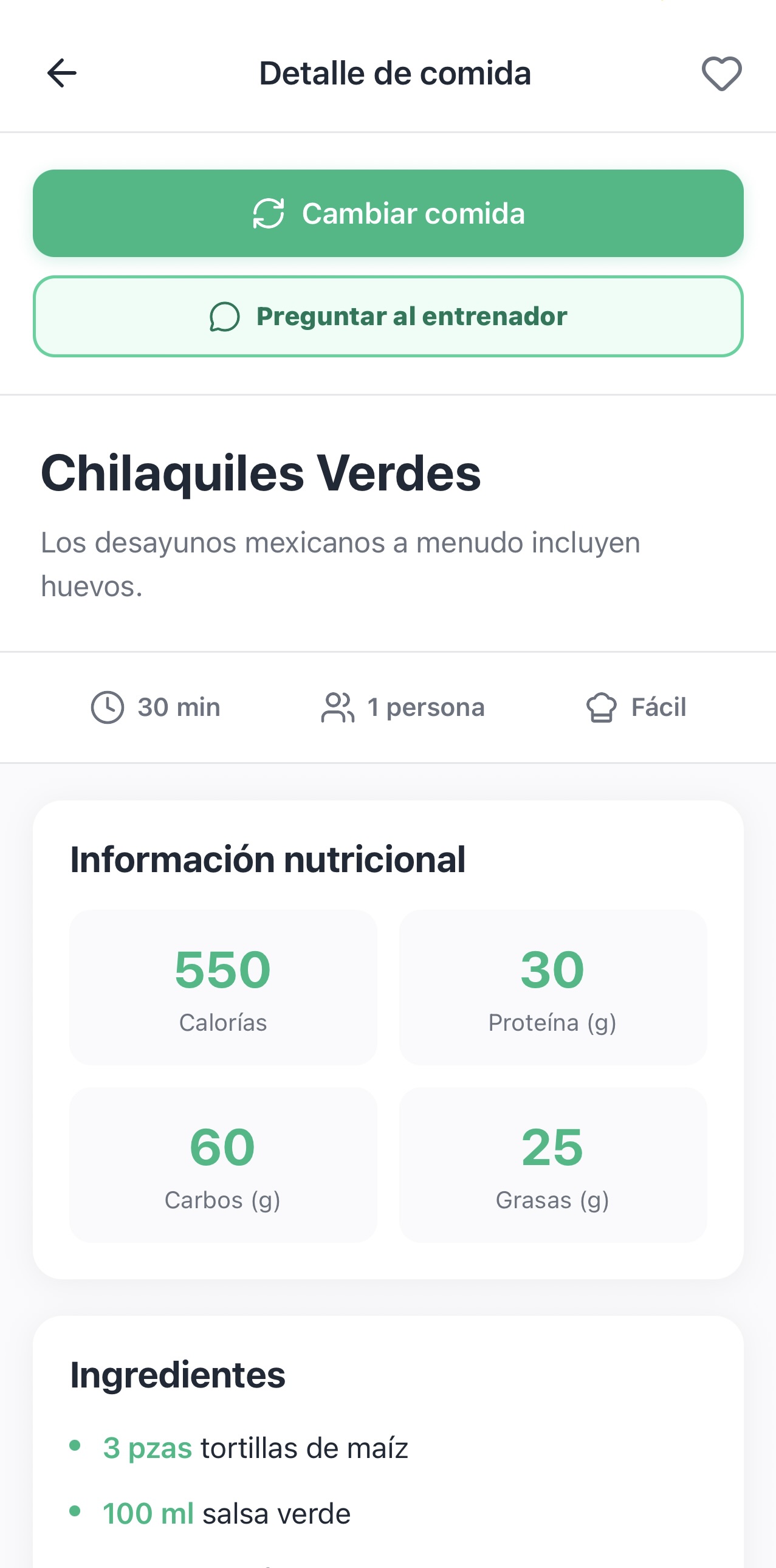Viewport: 776px width, 1568px height.
Task: Tap the people icon beside 1 persona
Action: (x=338, y=707)
